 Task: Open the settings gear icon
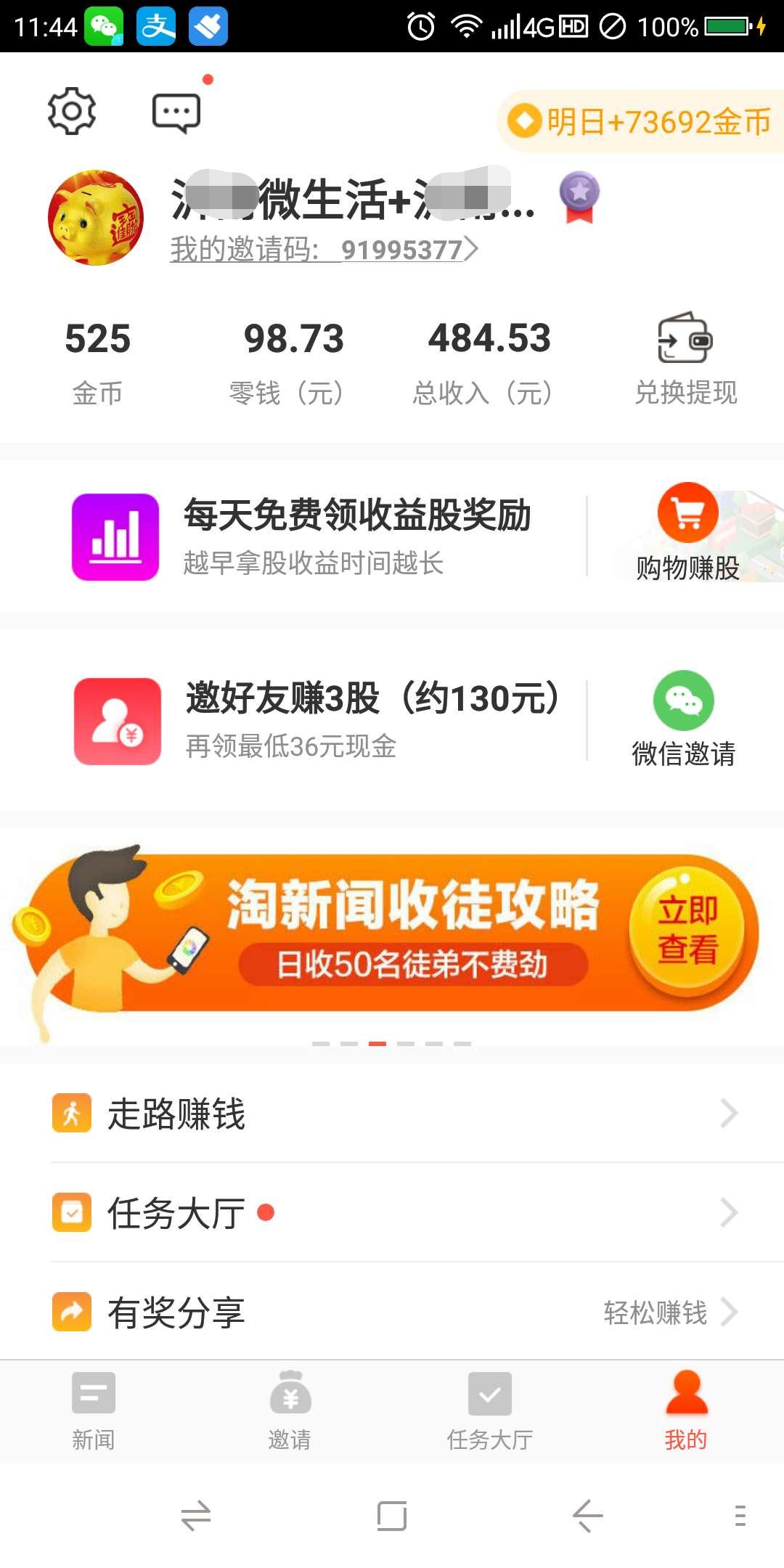coord(72,111)
